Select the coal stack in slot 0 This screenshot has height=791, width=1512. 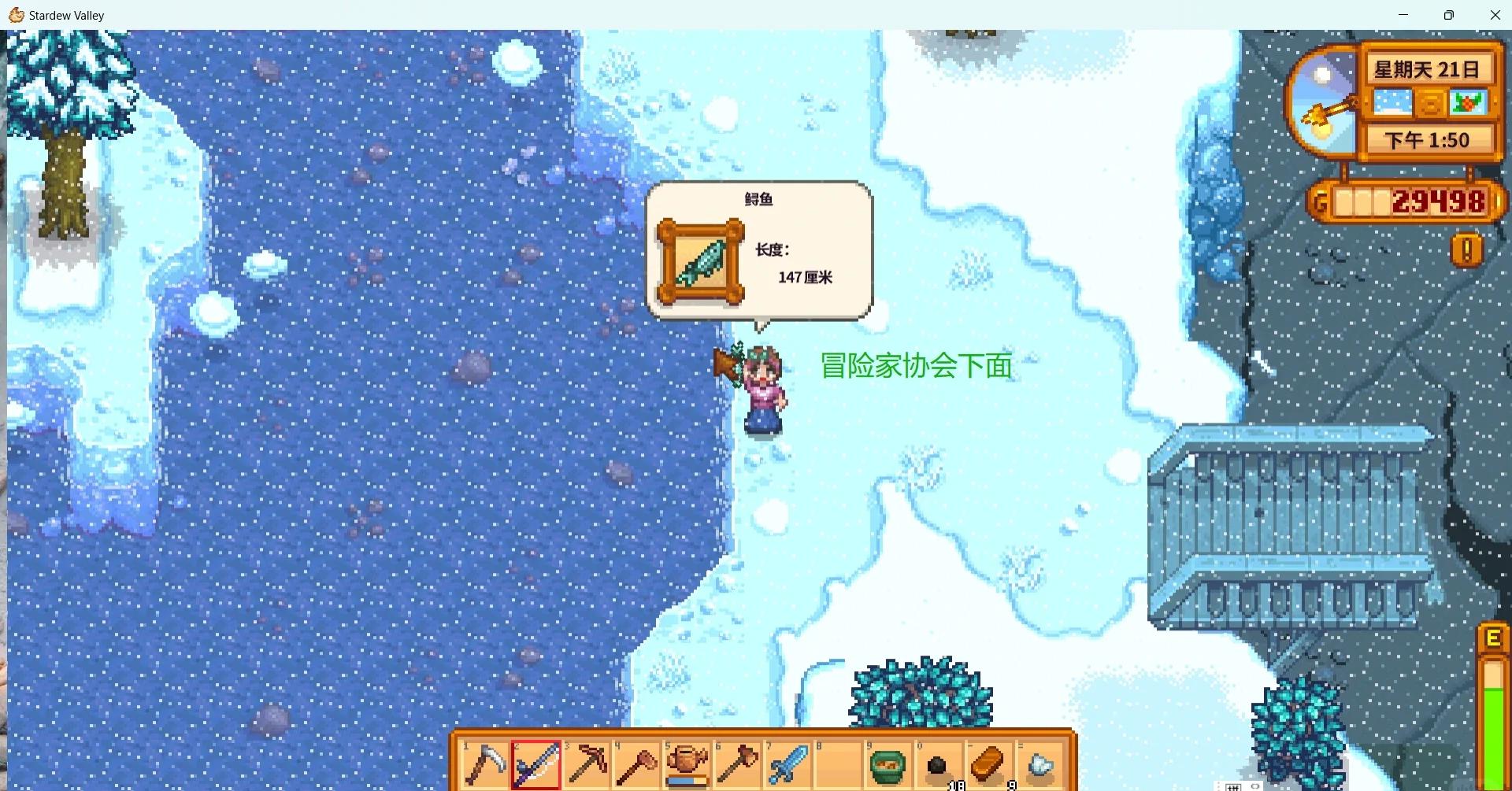point(938,764)
